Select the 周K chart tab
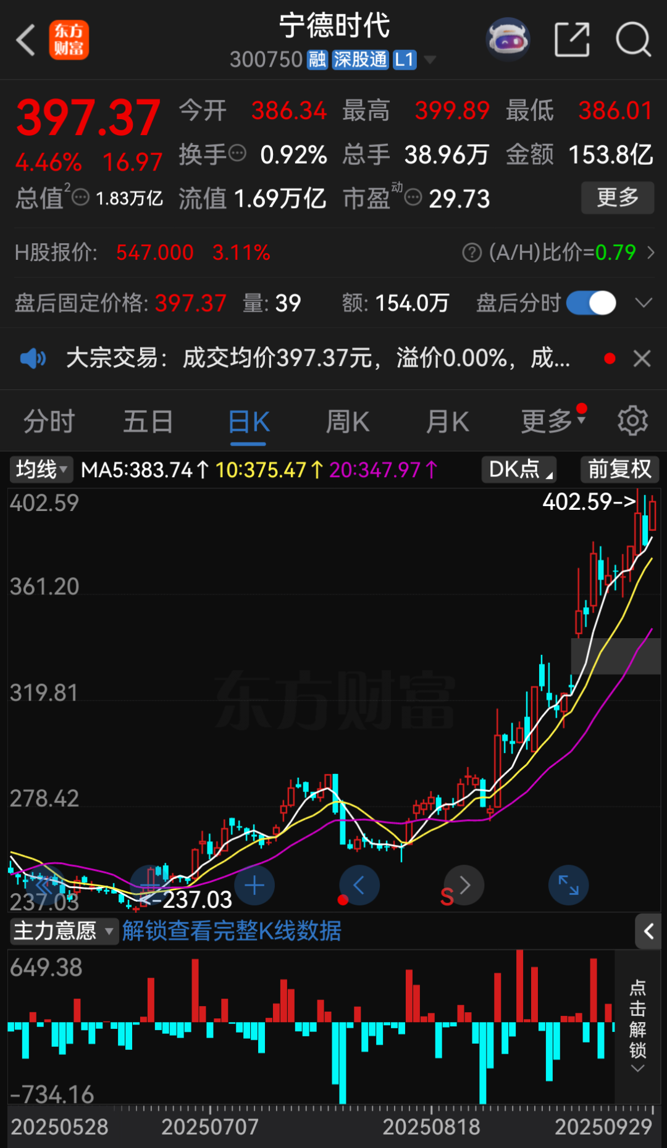This screenshot has width=667, height=1148. click(347, 422)
